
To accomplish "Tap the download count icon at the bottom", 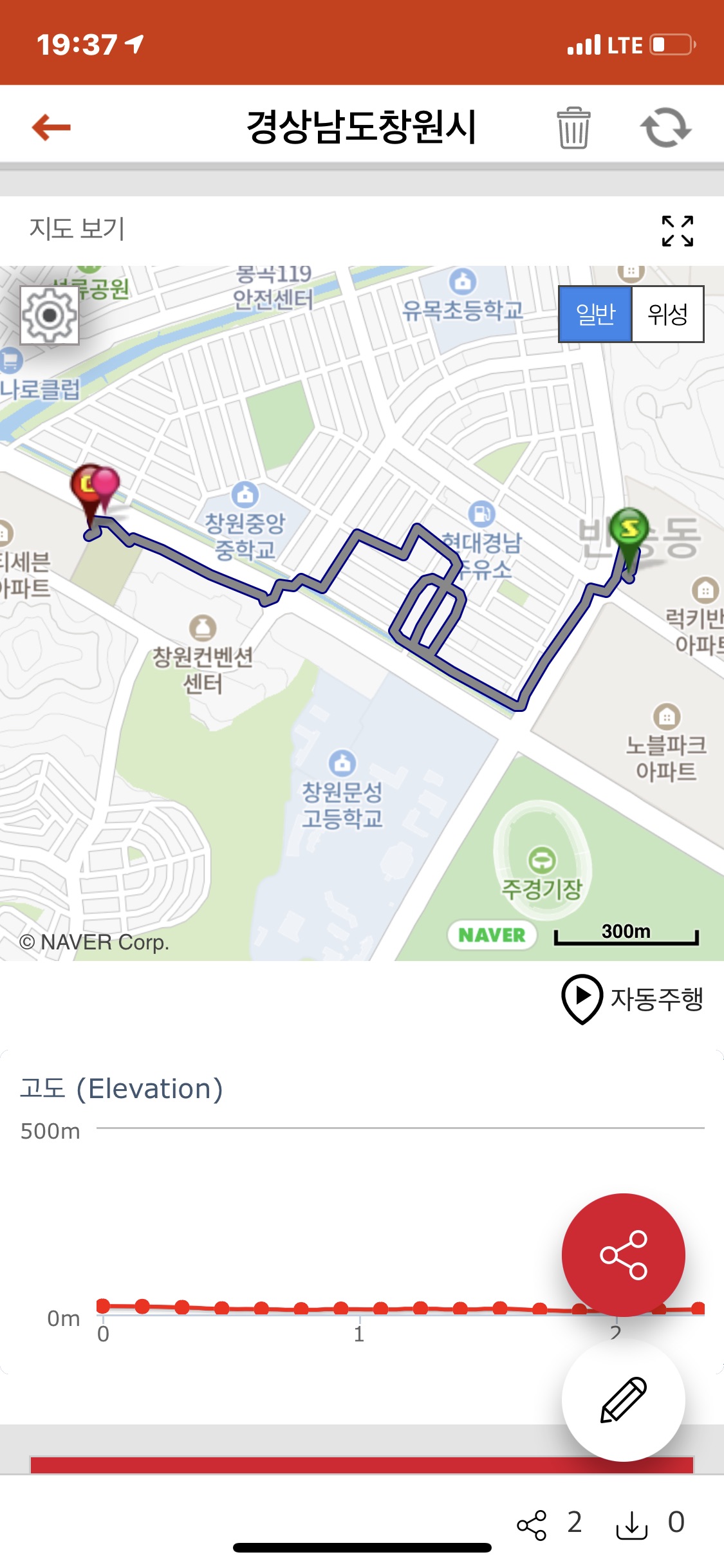I will pyautogui.click(x=632, y=1525).
